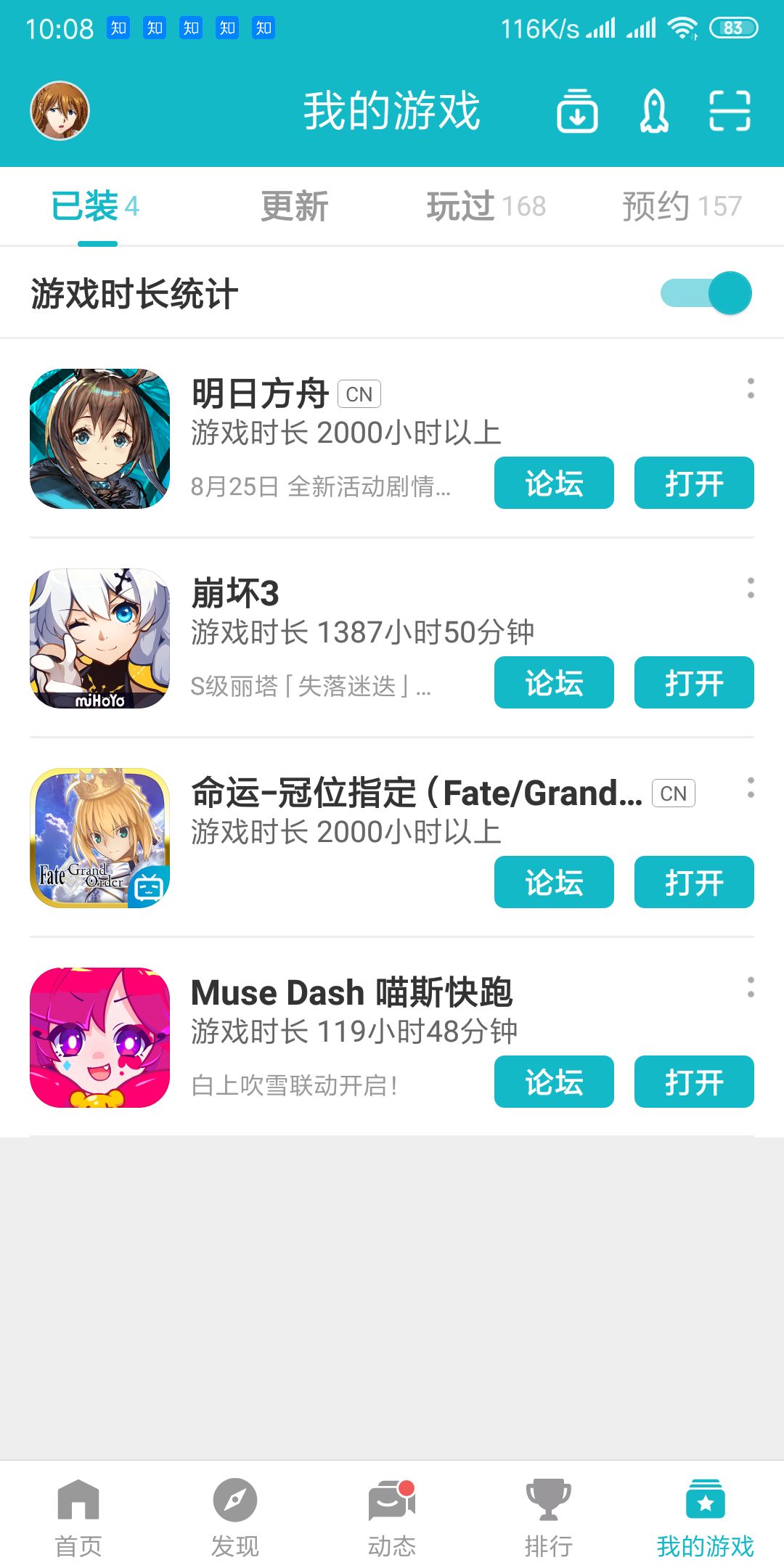The width and height of the screenshot is (784, 1568).
Task: Open the download manager icon
Action: (x=577, y=111)
